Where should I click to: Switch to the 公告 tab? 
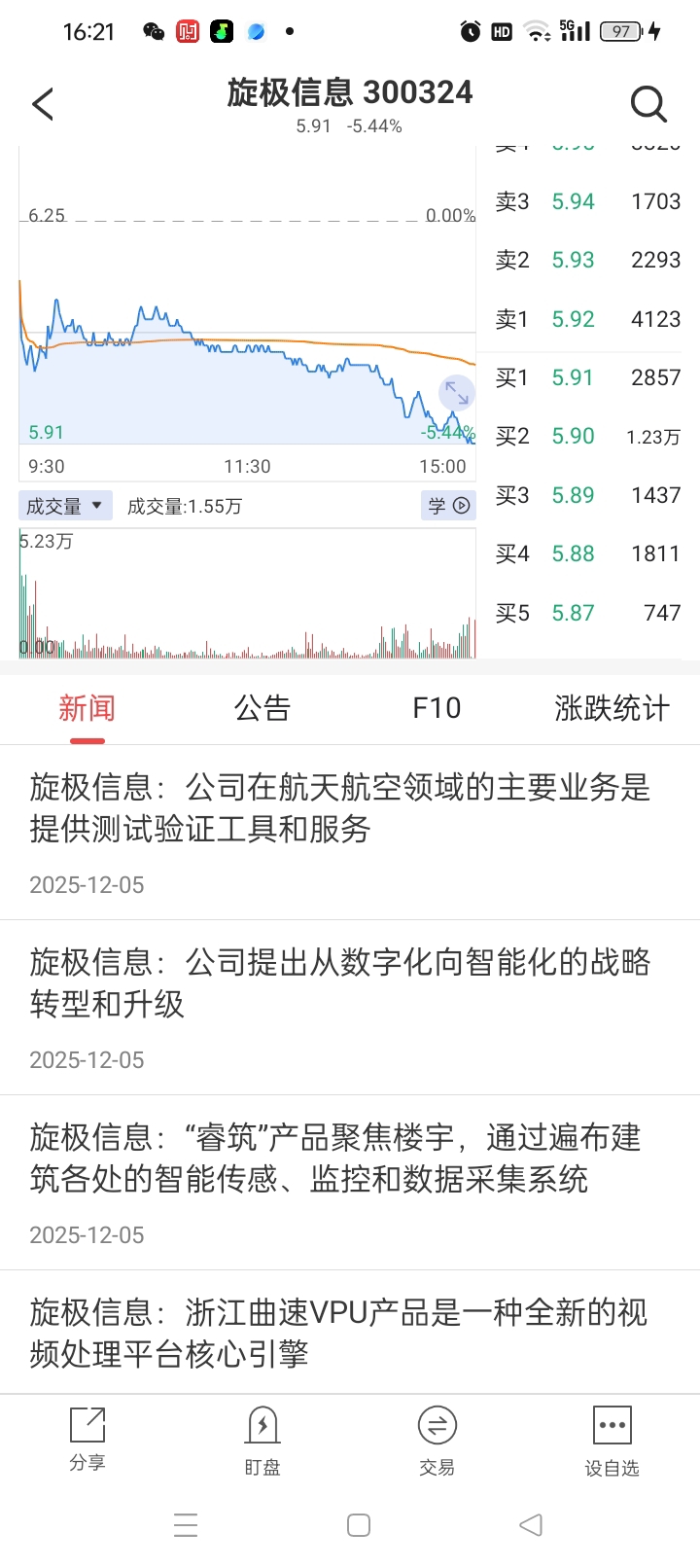coord(262,708)
